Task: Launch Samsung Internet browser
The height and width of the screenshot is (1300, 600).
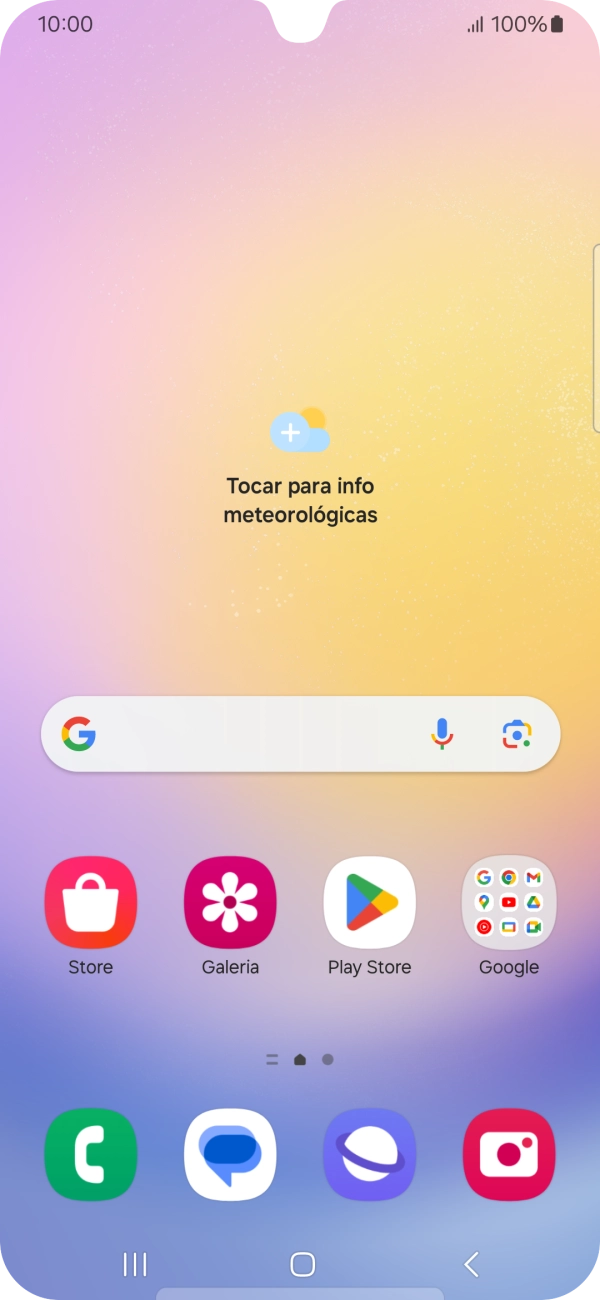Action: [369, 1154]
